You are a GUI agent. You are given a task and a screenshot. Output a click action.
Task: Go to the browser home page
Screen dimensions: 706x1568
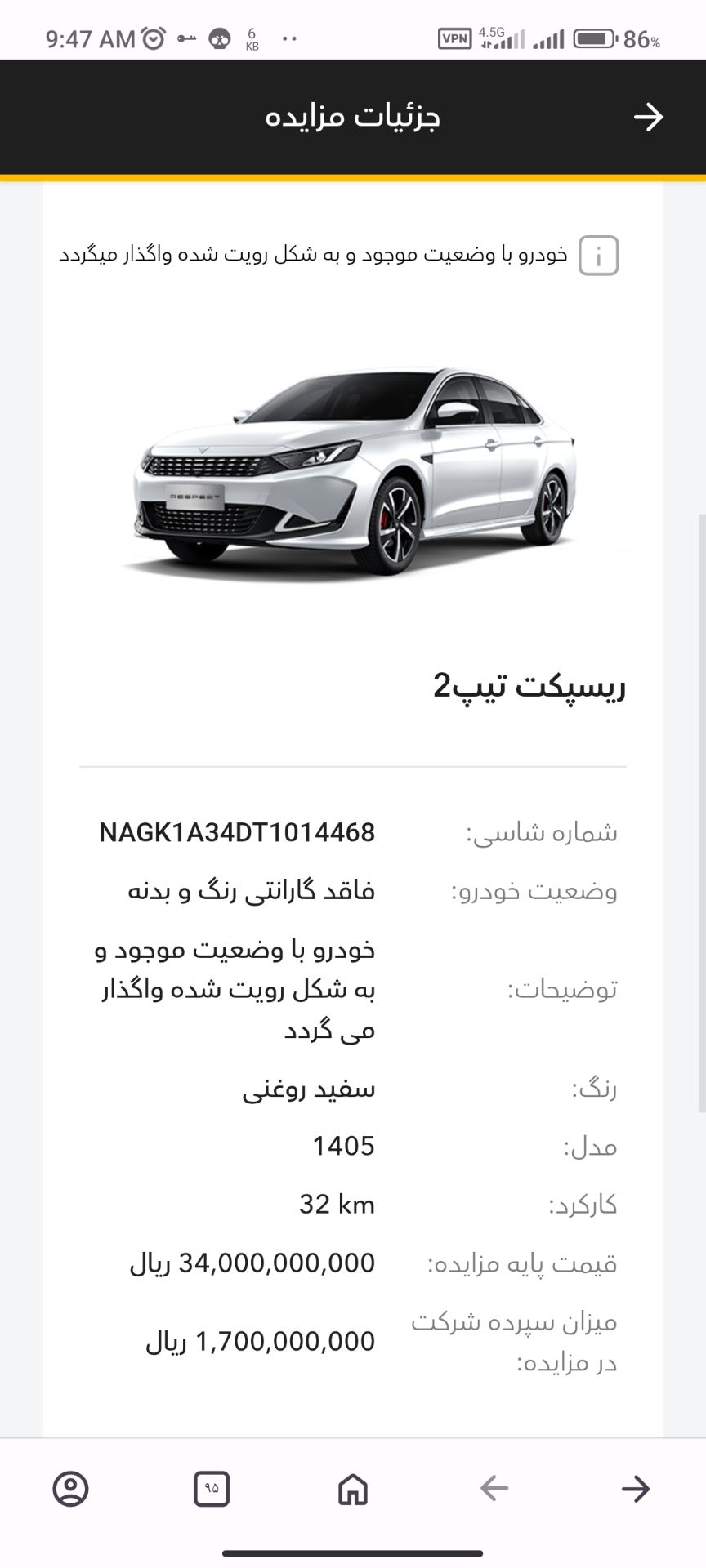pos(353,1489)
